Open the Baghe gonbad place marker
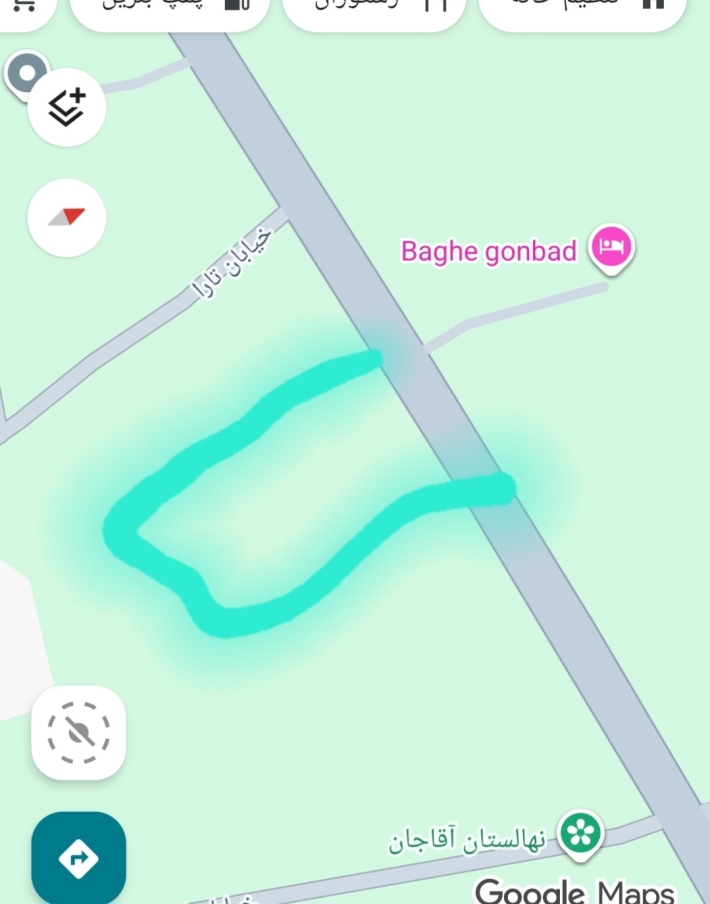 point(611,247)
